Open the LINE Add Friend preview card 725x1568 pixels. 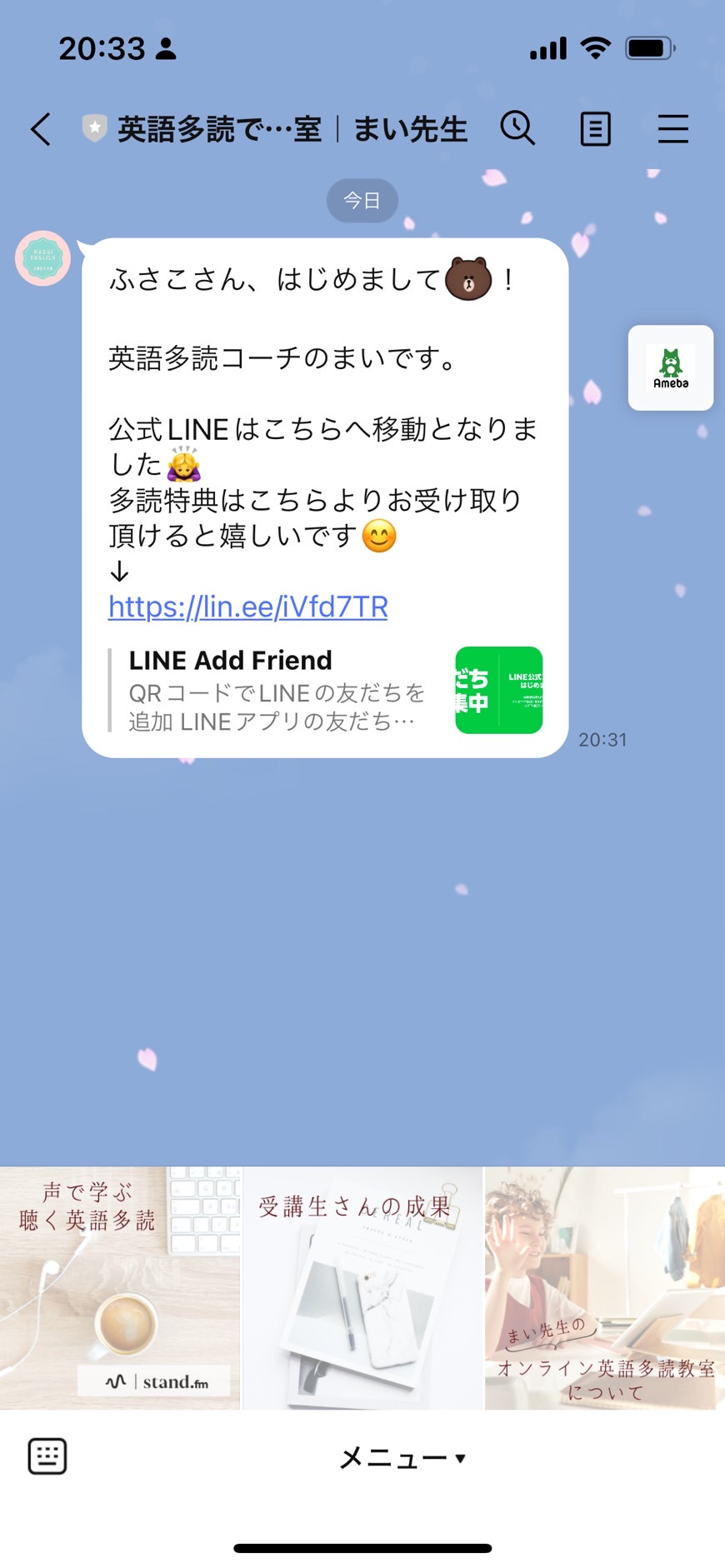pyautogui.click(x=326, y=691)
